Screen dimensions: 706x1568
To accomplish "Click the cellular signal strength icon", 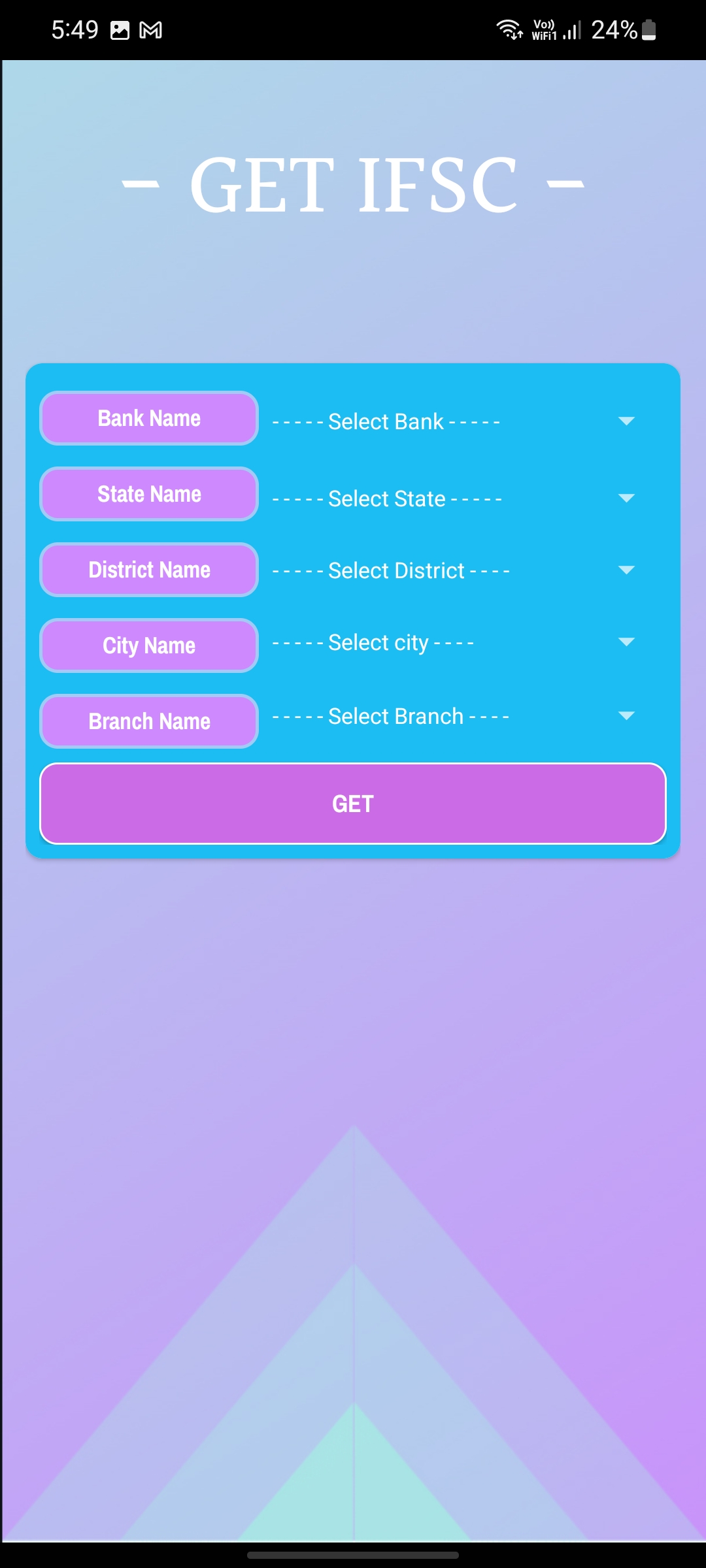I will (x=571, y=29).
